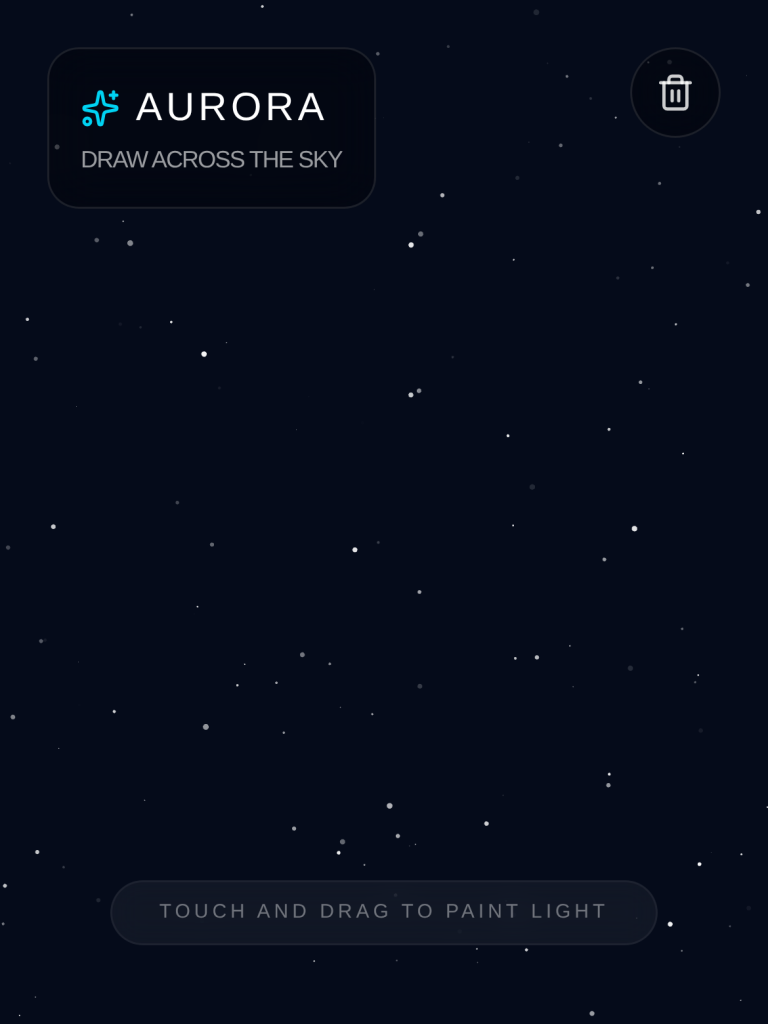Tap the sparkle icon beside the AURORA title
The width and height of the screenshot is (768, 1024).
pos(100,105)
